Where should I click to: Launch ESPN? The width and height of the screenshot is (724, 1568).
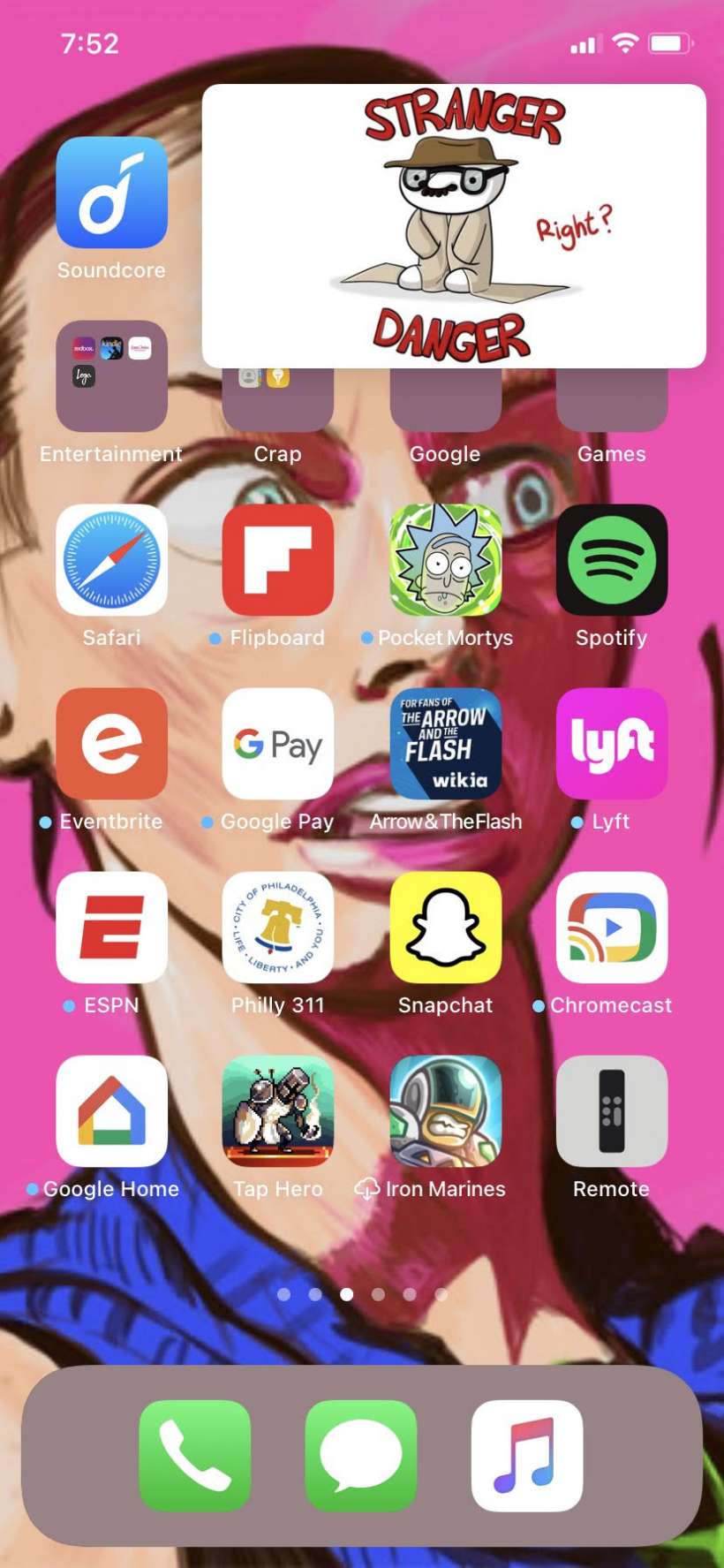tap(111, 928)
